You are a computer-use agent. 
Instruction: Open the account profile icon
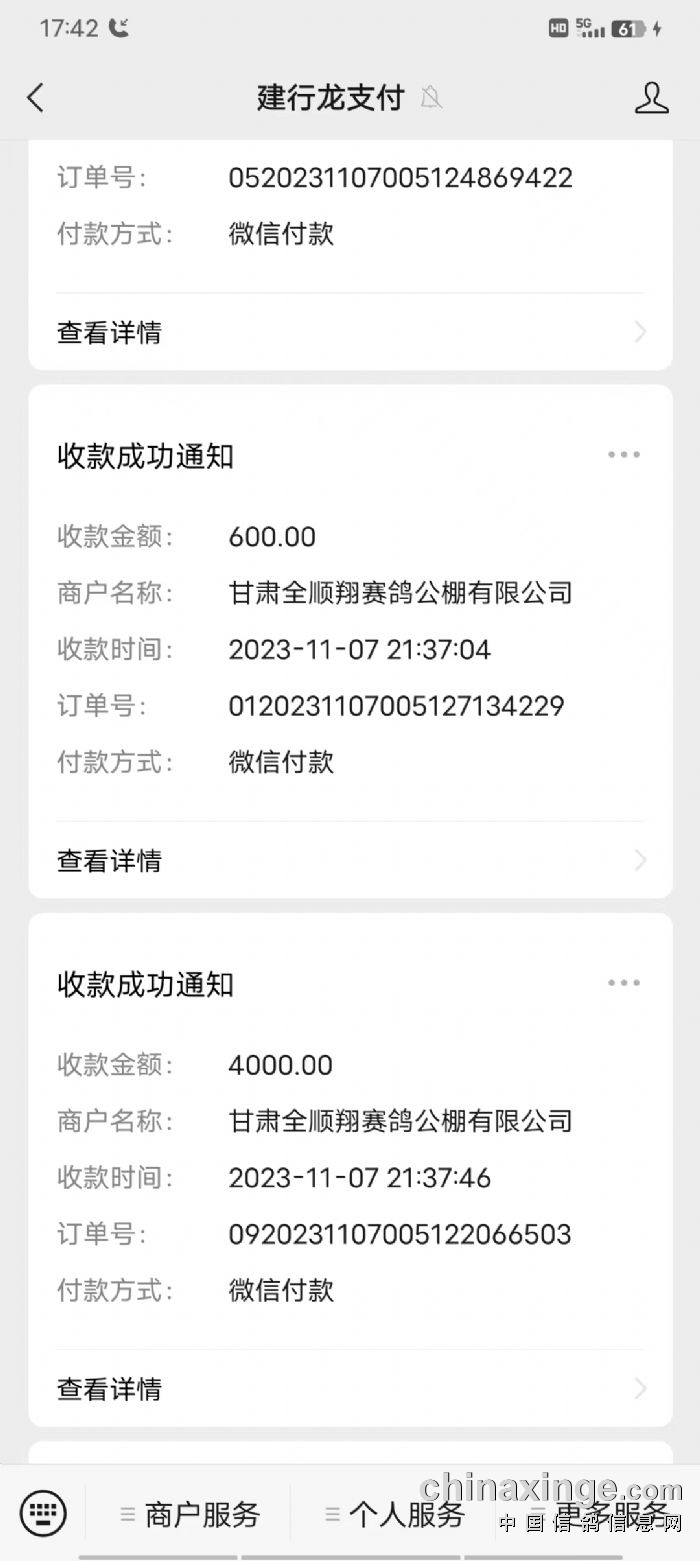pyautogui.click(x=651, y=98)
